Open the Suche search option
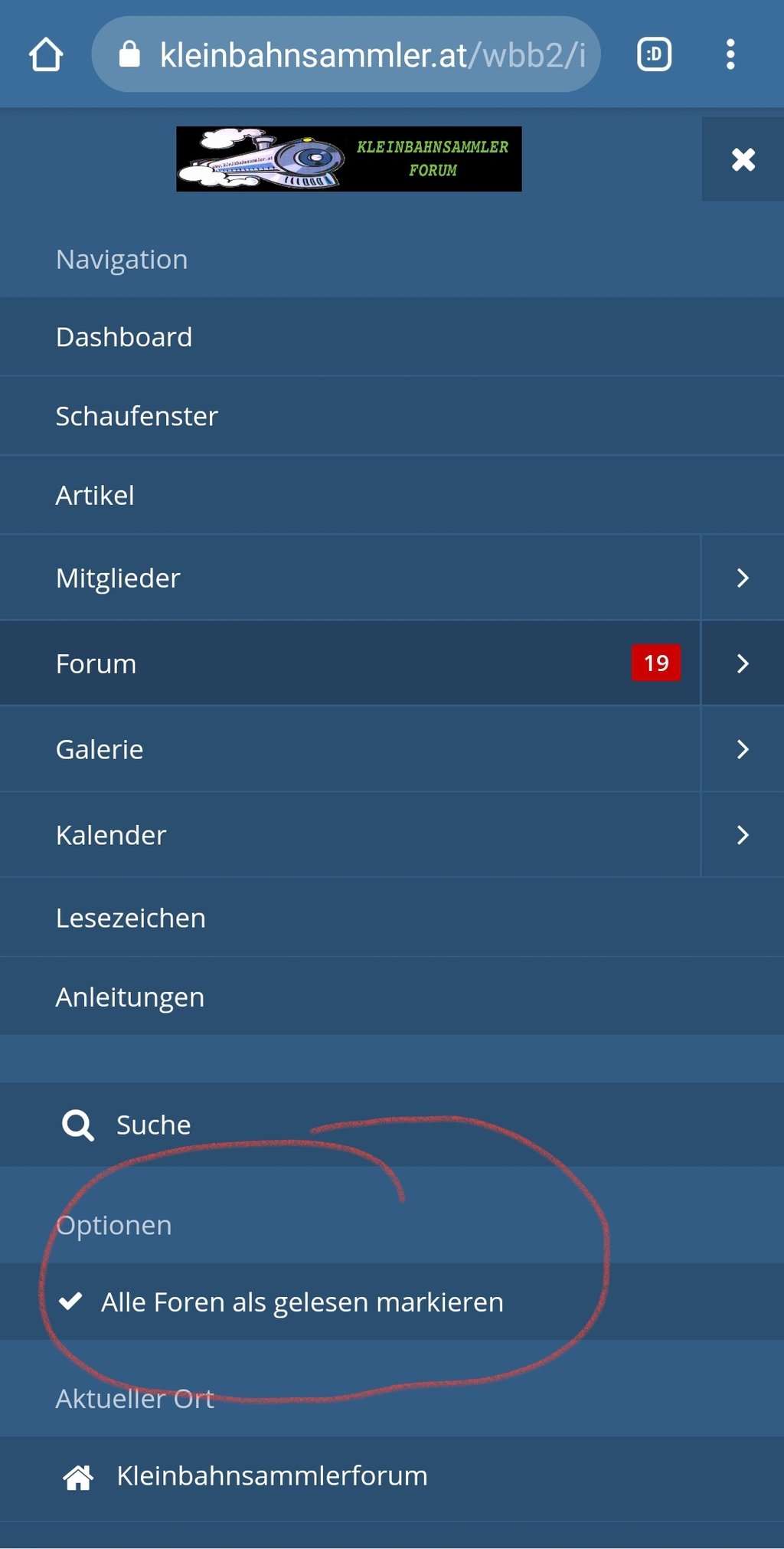This screenshot has width=784, height=1549. [x=153, y=1125]
